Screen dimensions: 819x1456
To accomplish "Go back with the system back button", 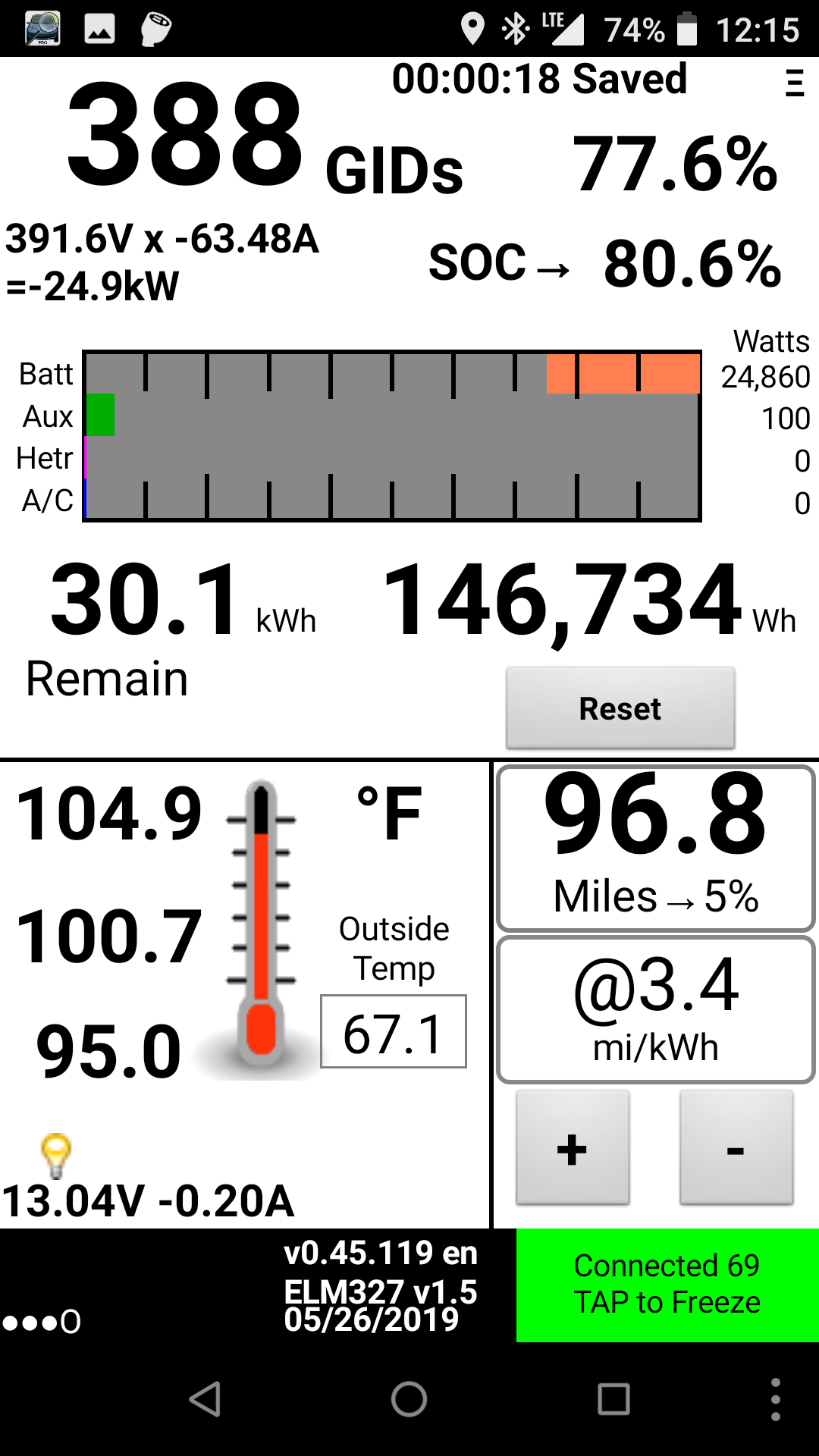I will pos(205,1399).
